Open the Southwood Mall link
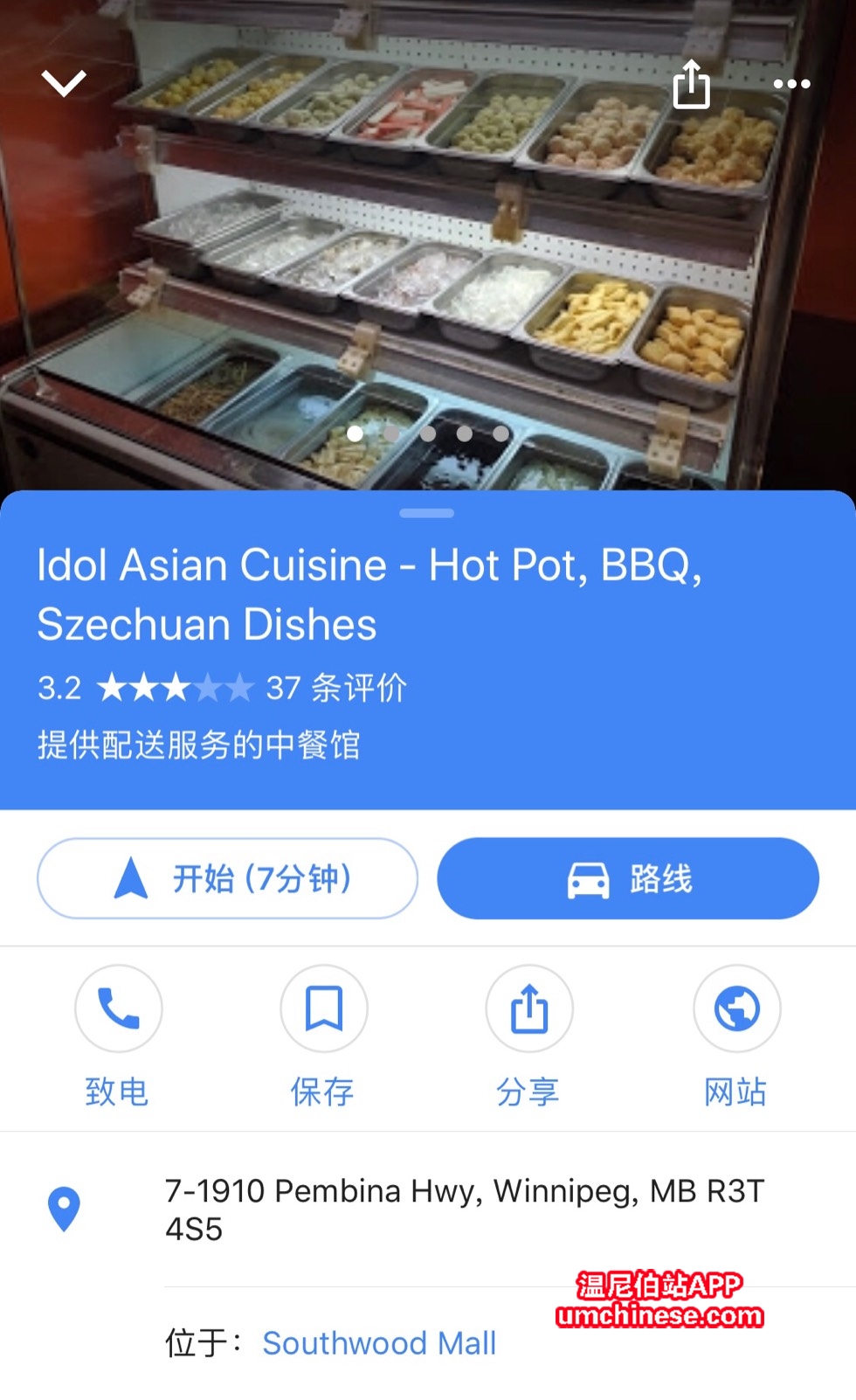The height and width of the screenshot is (1400, 856). (x=379, y=1343)
